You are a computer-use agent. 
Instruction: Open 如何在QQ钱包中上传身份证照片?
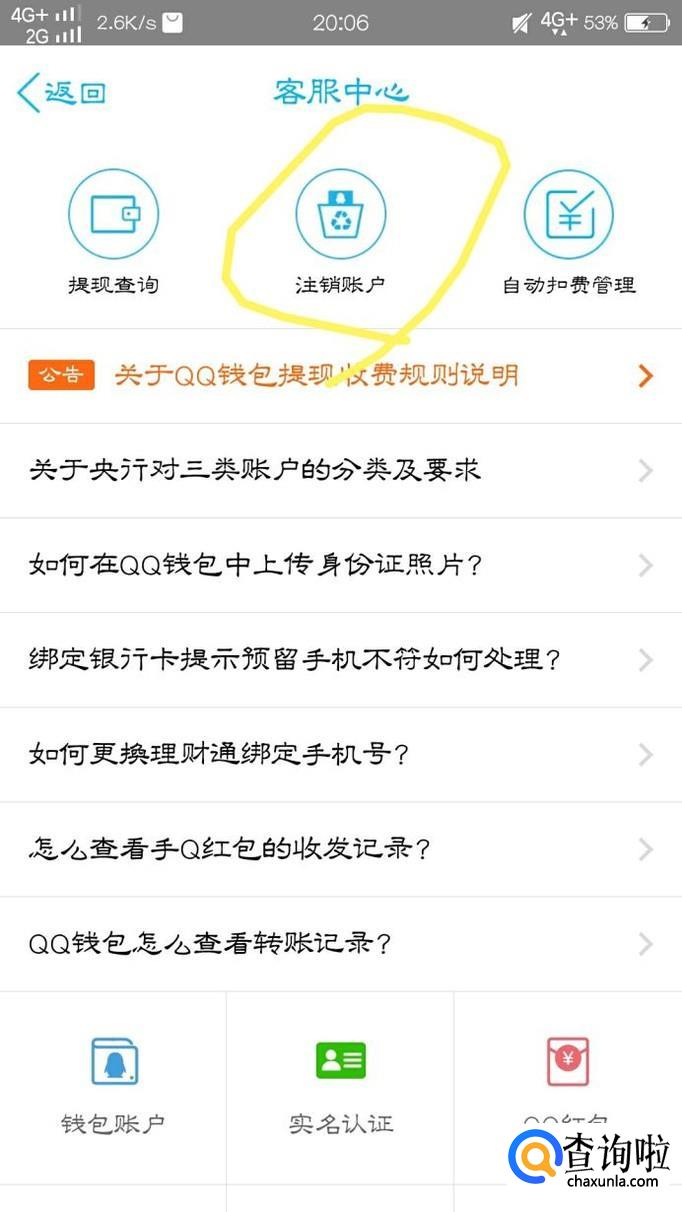tap(340, 565)
